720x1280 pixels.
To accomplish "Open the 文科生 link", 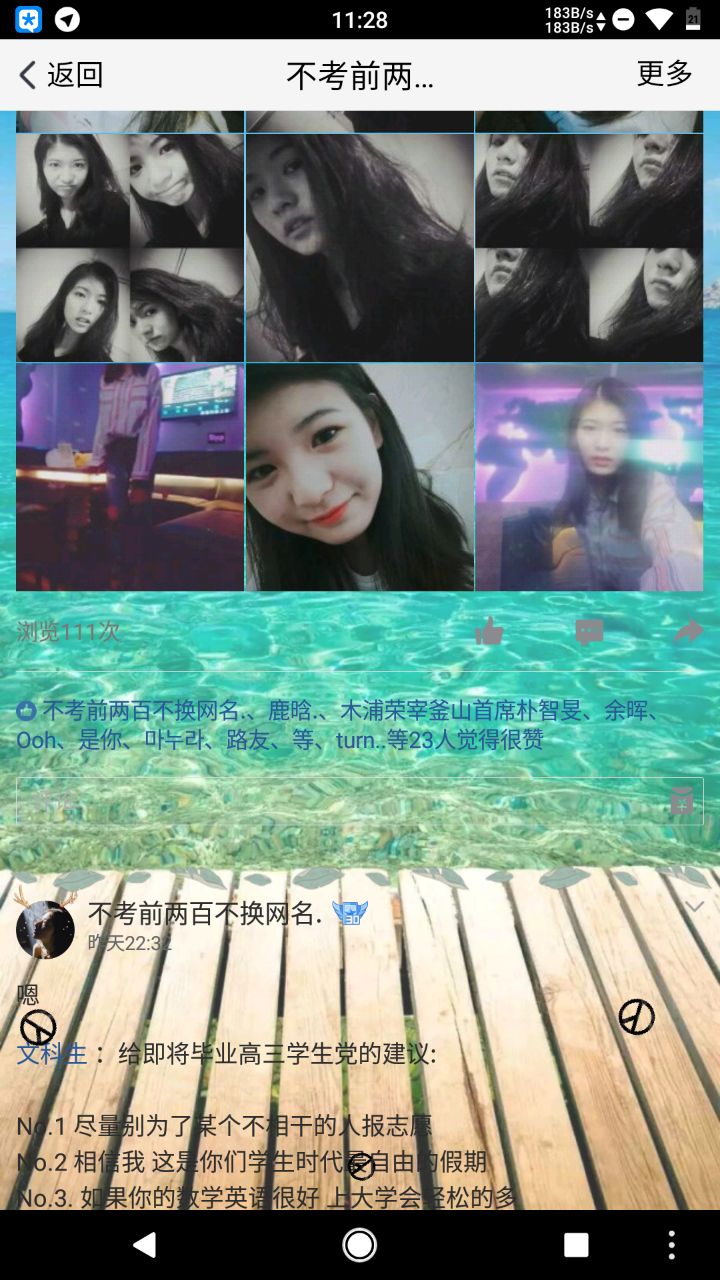I will (x=52, y=1053).
